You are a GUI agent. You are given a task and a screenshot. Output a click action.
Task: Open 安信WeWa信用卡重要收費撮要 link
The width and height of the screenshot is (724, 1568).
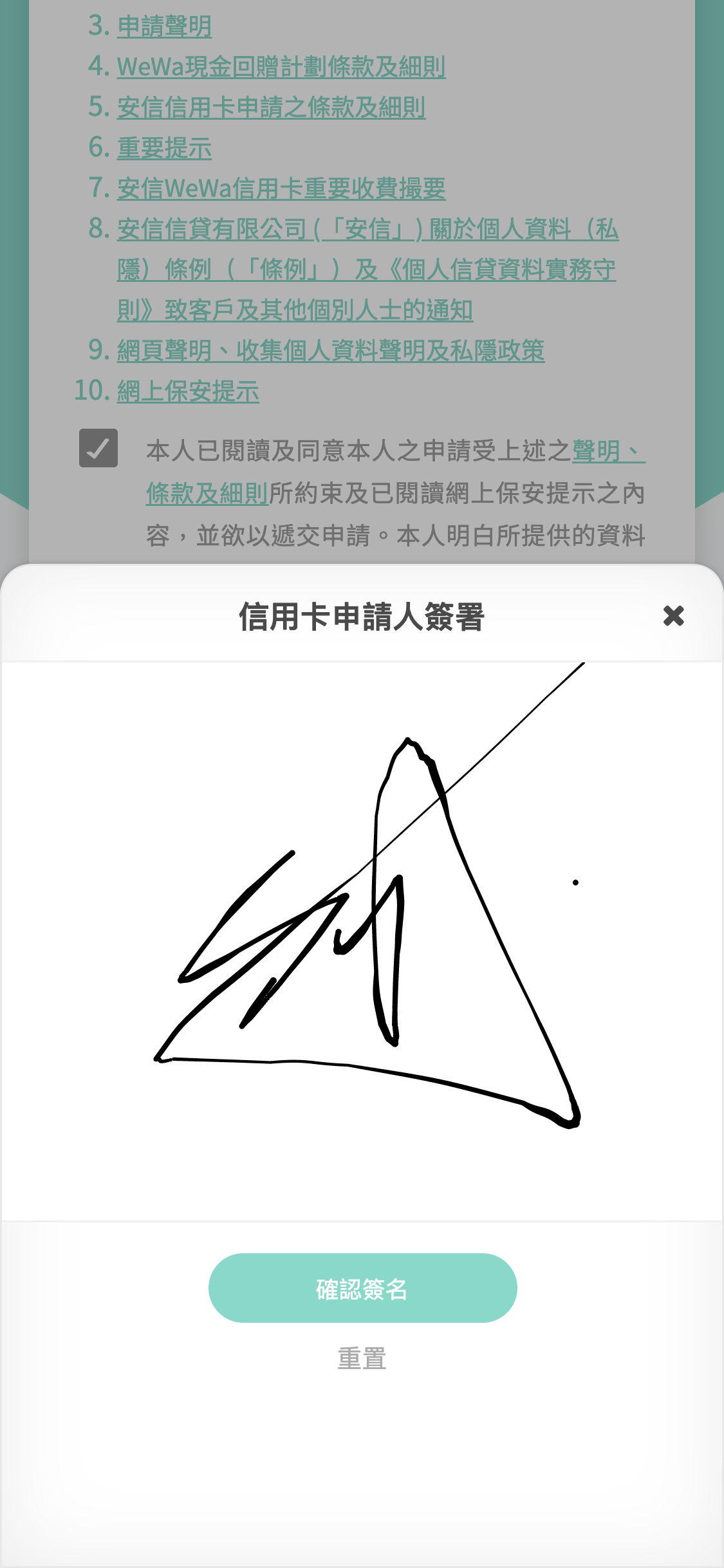click(281, 189)
